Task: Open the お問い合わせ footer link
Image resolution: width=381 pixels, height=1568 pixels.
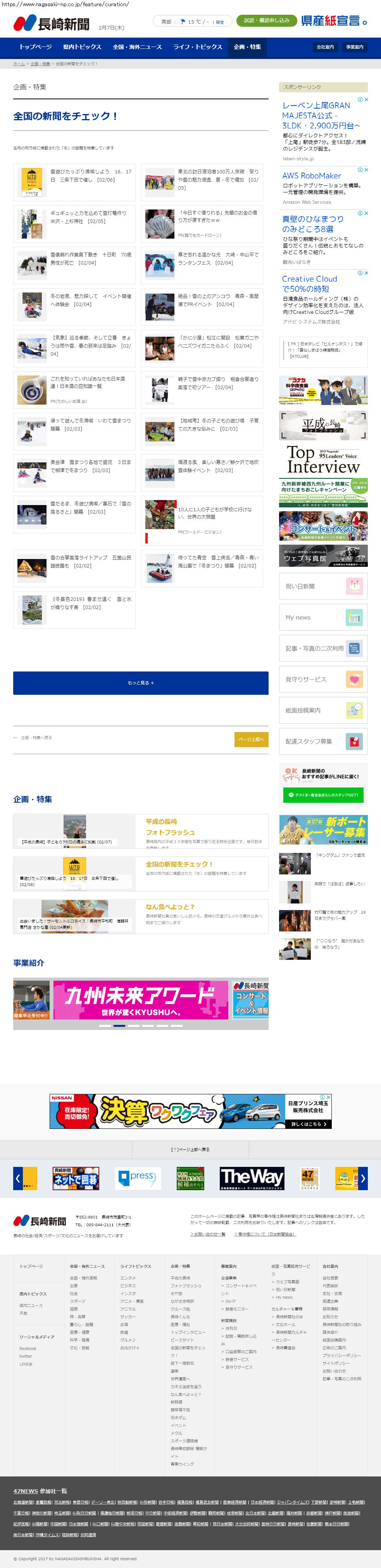Action: coord(207,1234)
